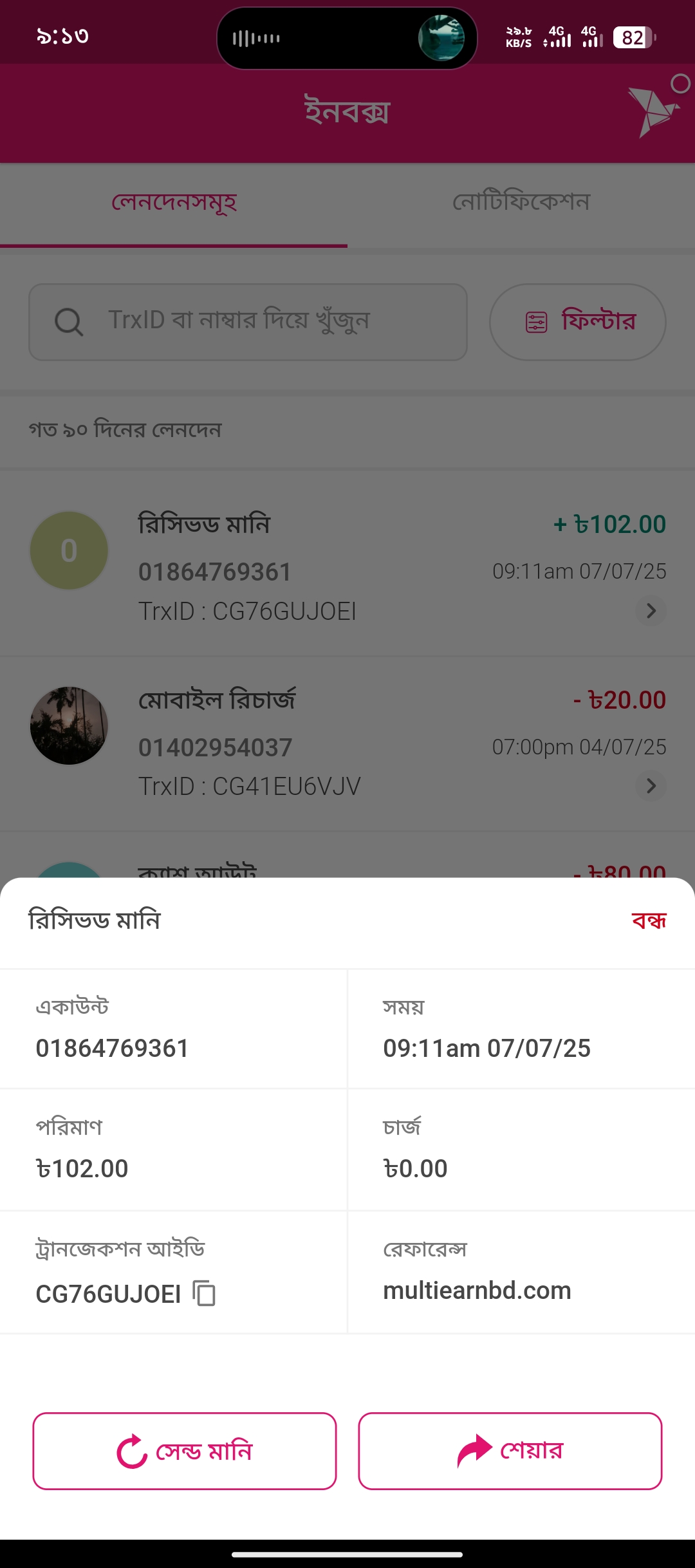
Task: Close the রিসিভড মানি details sheet
Action: click(649, 921)
